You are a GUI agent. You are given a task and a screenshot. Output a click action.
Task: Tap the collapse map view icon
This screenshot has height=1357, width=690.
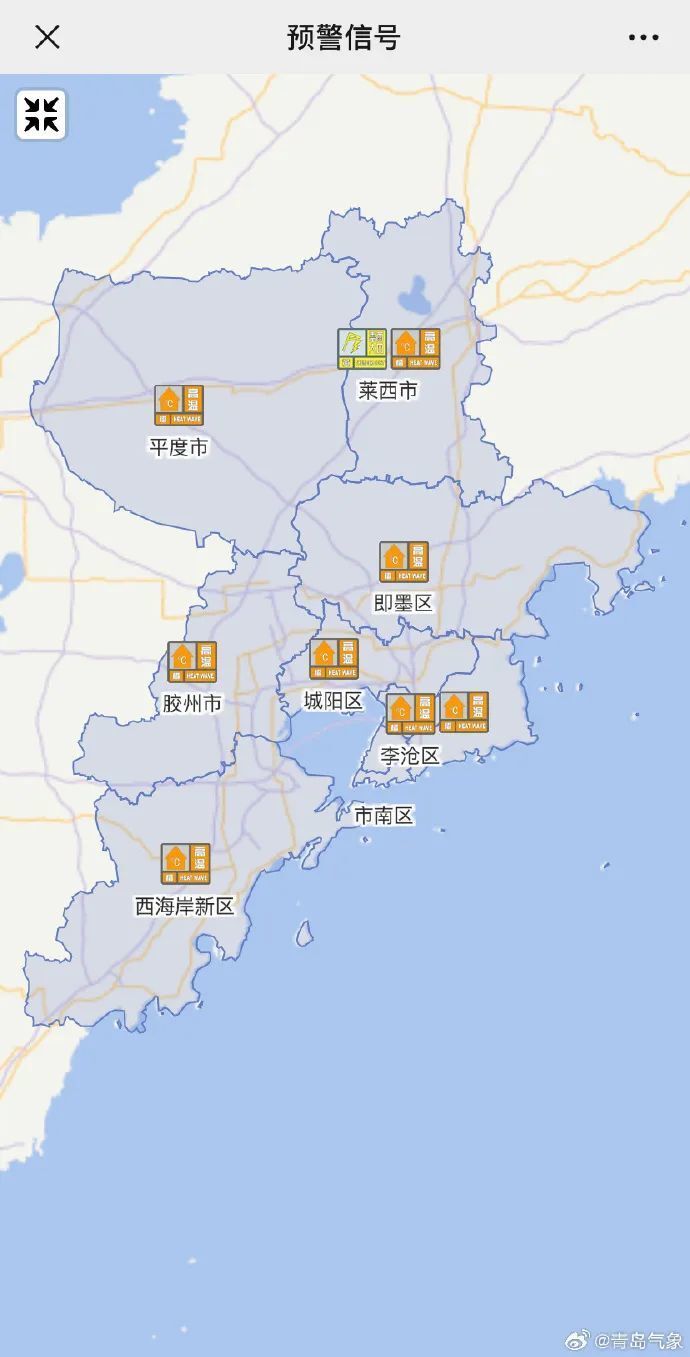click(x=41, y=114)
